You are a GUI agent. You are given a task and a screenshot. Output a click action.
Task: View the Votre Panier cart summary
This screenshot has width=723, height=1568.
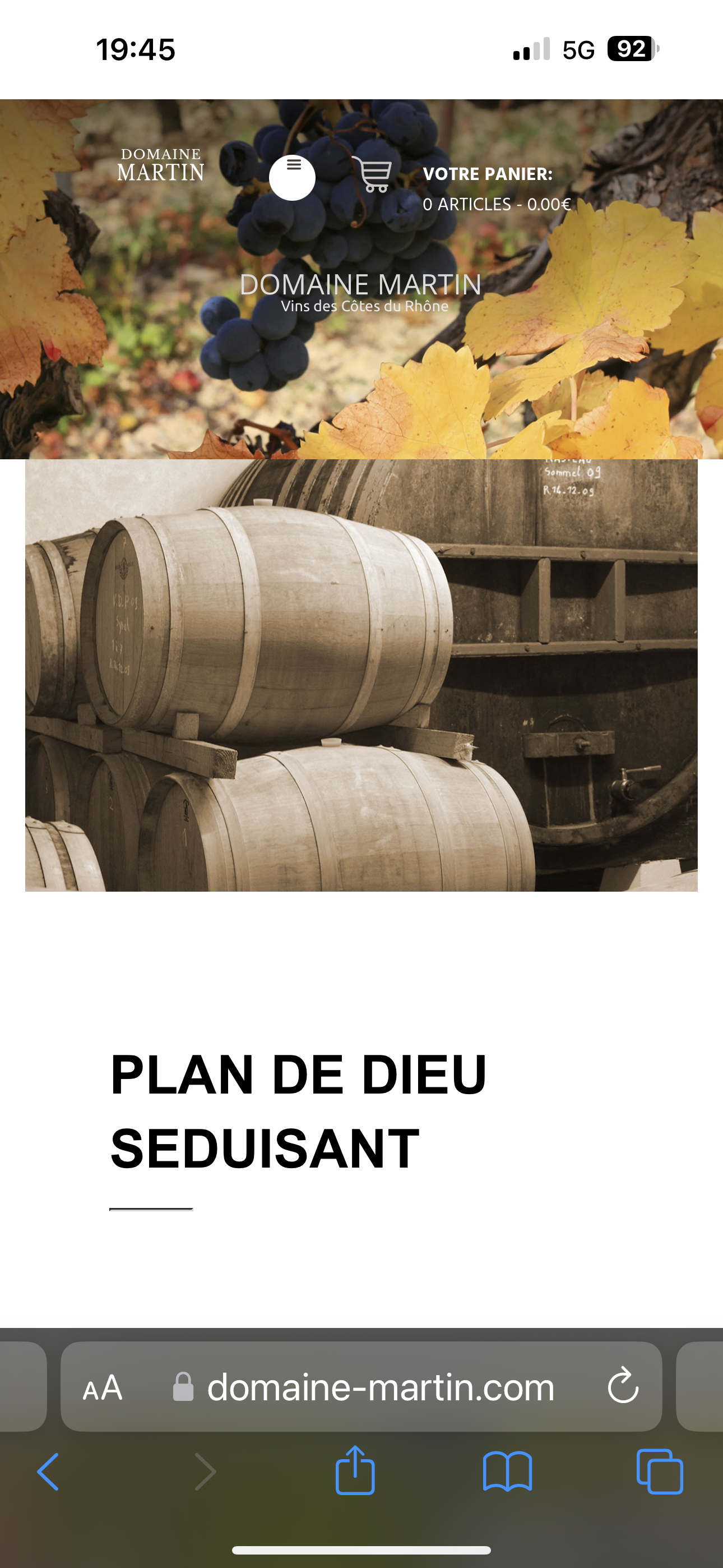pos(496,190)
